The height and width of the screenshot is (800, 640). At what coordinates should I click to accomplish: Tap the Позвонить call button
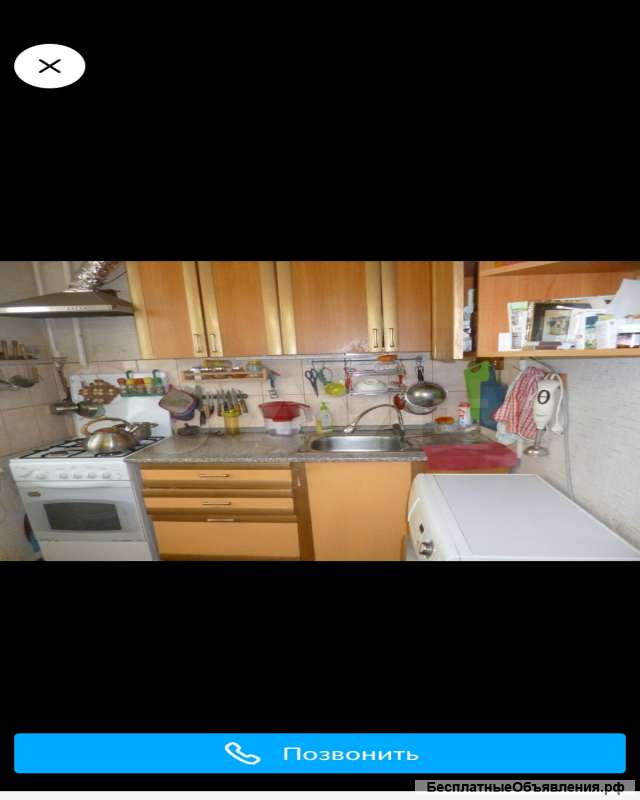pos(320,753)
